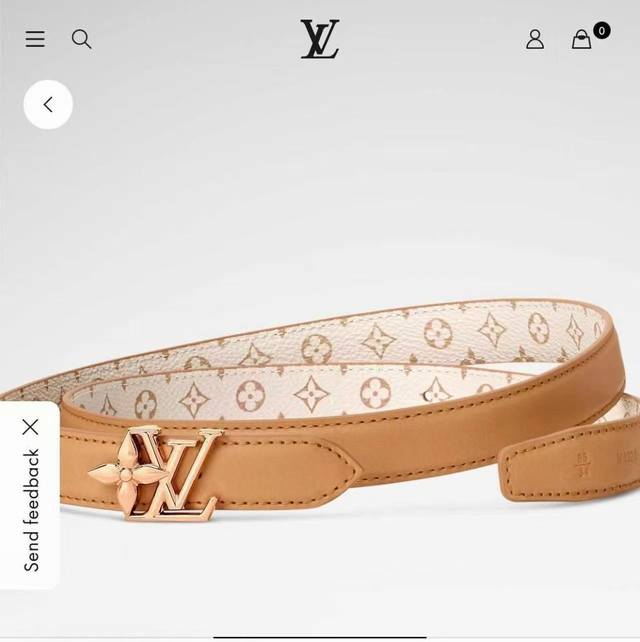The image size is (640, 642).
Task: Go back with the round arrow button
Action: click(48, 105)
